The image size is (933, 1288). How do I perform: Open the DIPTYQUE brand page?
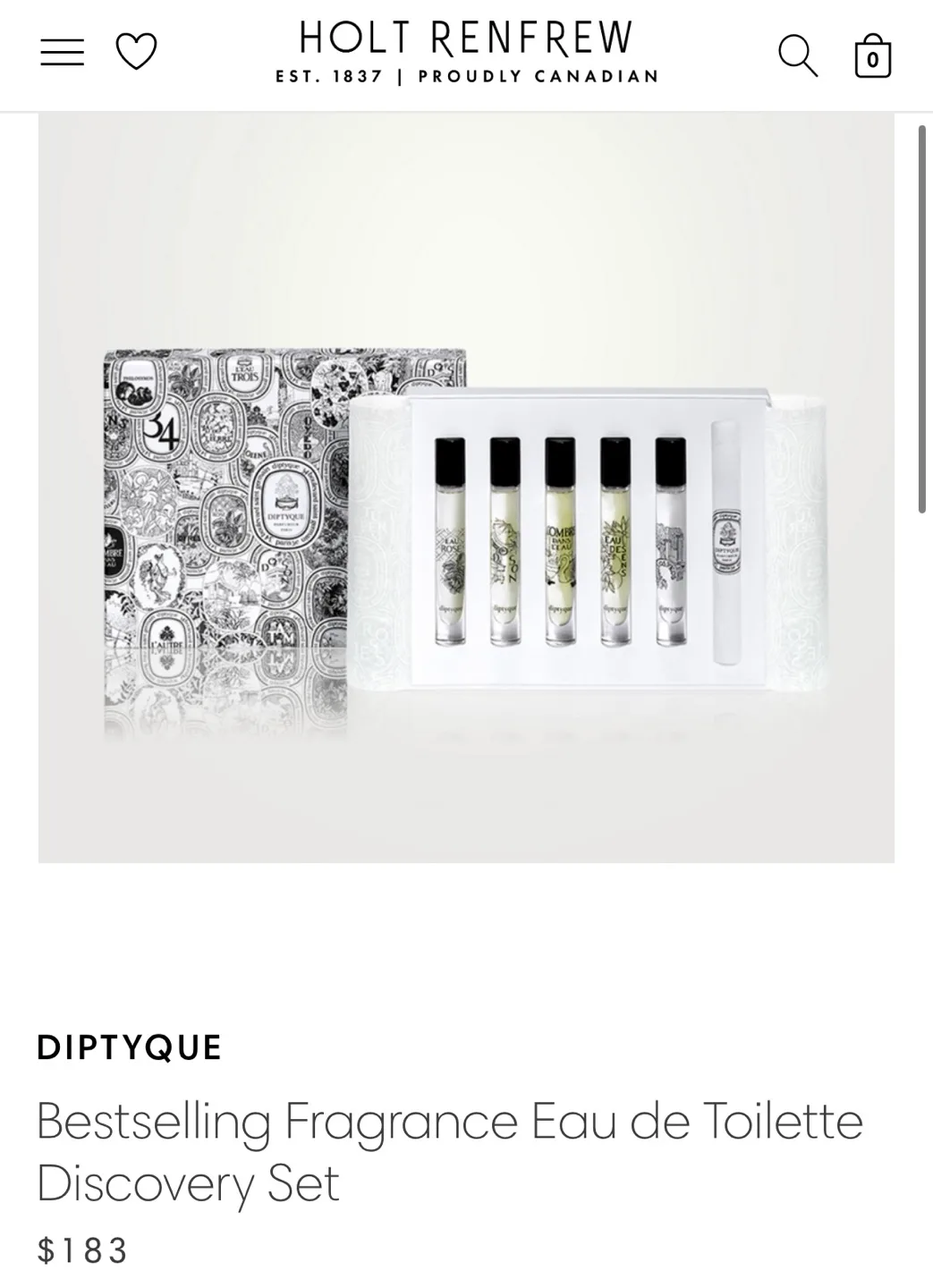click(x=128, y=1046)
